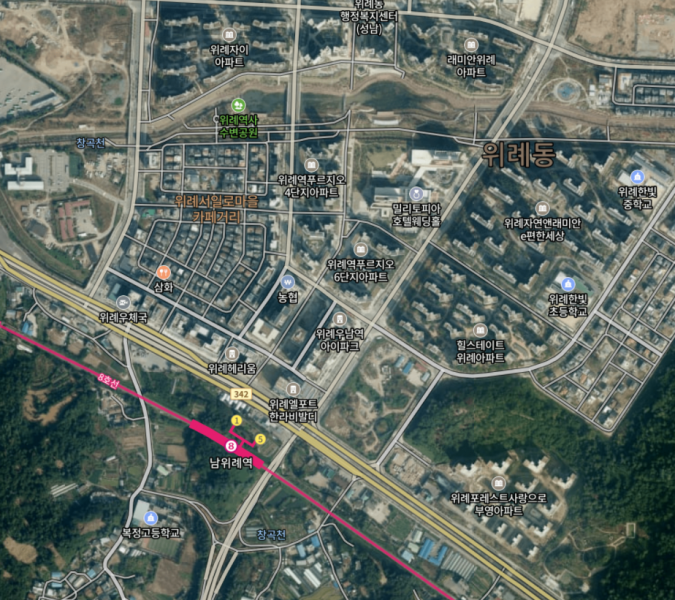
Task: Open the 복정고등학교 school marker
Action: (x=151, y=517)
